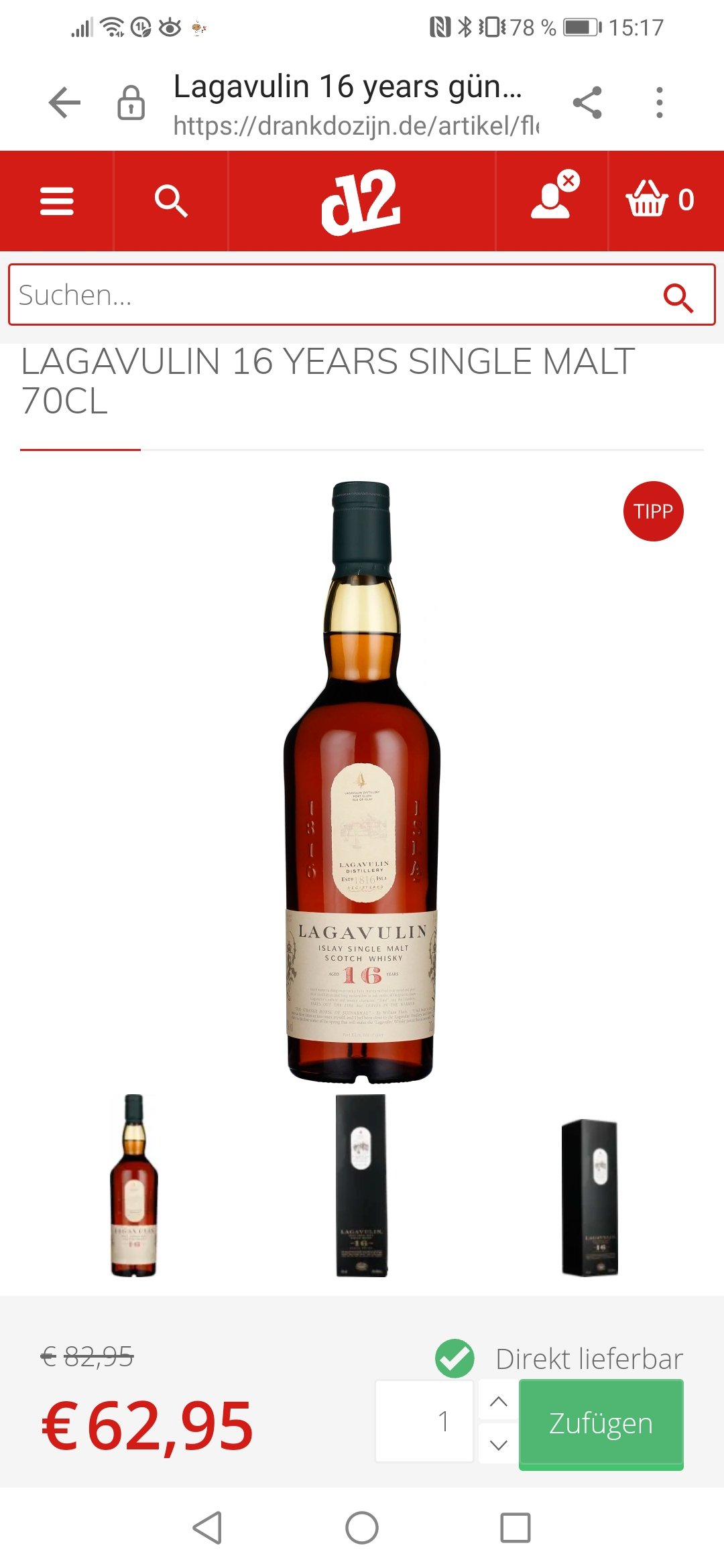Viewport: 724px width, 1568px height.
Task: Go back using the browser arrow
Action: click(x=65, y=103)
